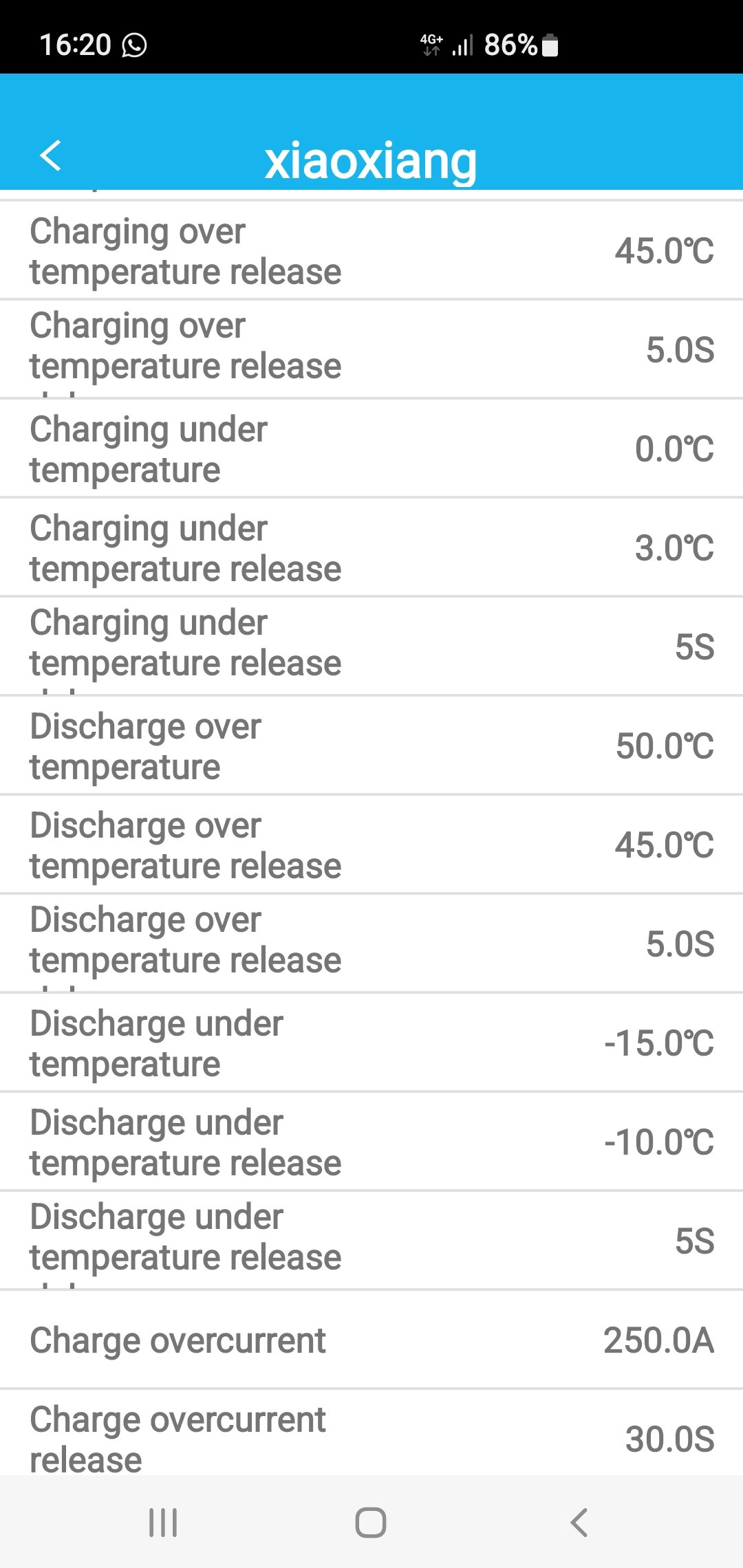Edit Charging over temperature release delay 5.0S
743x1568 pixels.
click(x=371, y=349)
